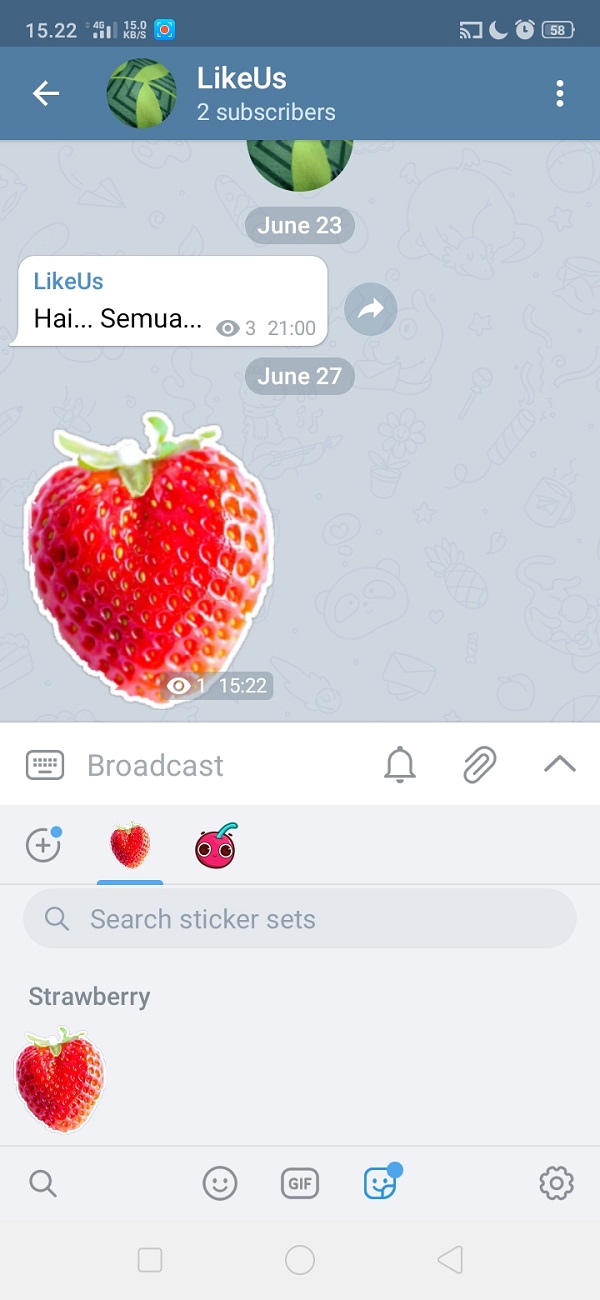Add new sticker sets with plus icon
600x1300 pixels.
click(x=43, y=846)
